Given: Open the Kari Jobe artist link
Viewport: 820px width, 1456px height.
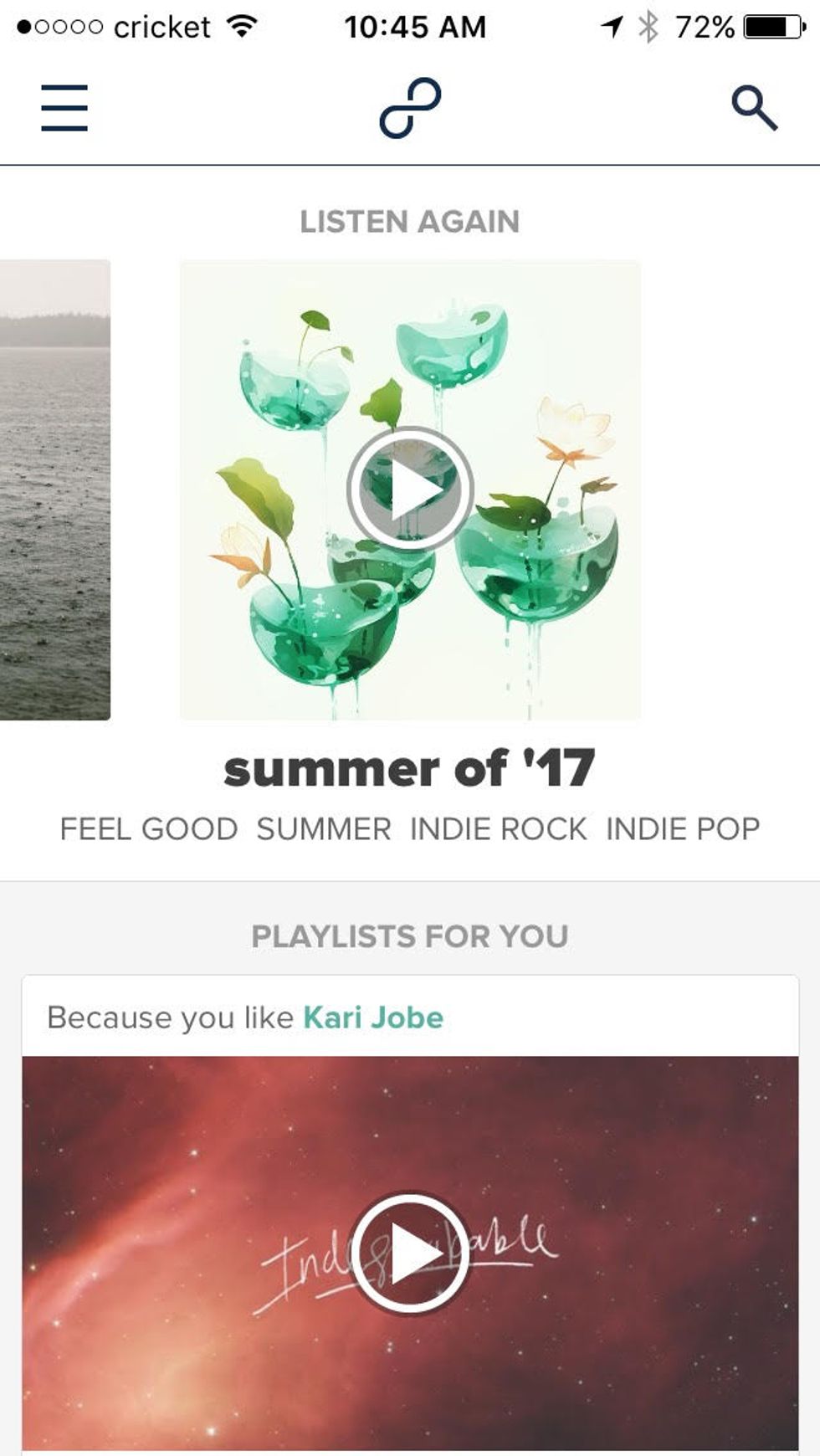Looking at the screenshot, I should [x=373, y=1018].
